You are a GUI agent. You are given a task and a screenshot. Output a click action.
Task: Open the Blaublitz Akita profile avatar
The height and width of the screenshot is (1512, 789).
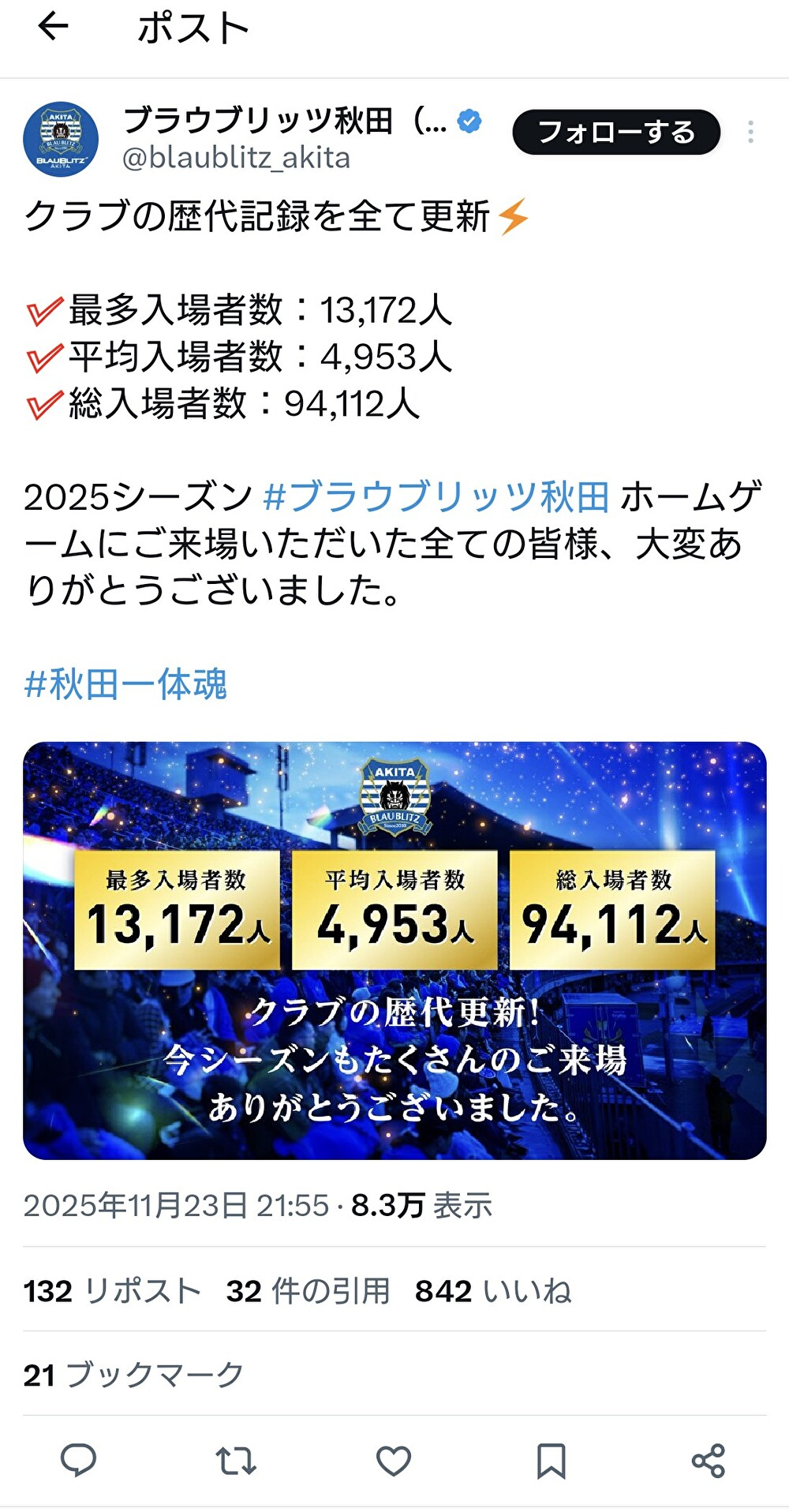[61, 139]
